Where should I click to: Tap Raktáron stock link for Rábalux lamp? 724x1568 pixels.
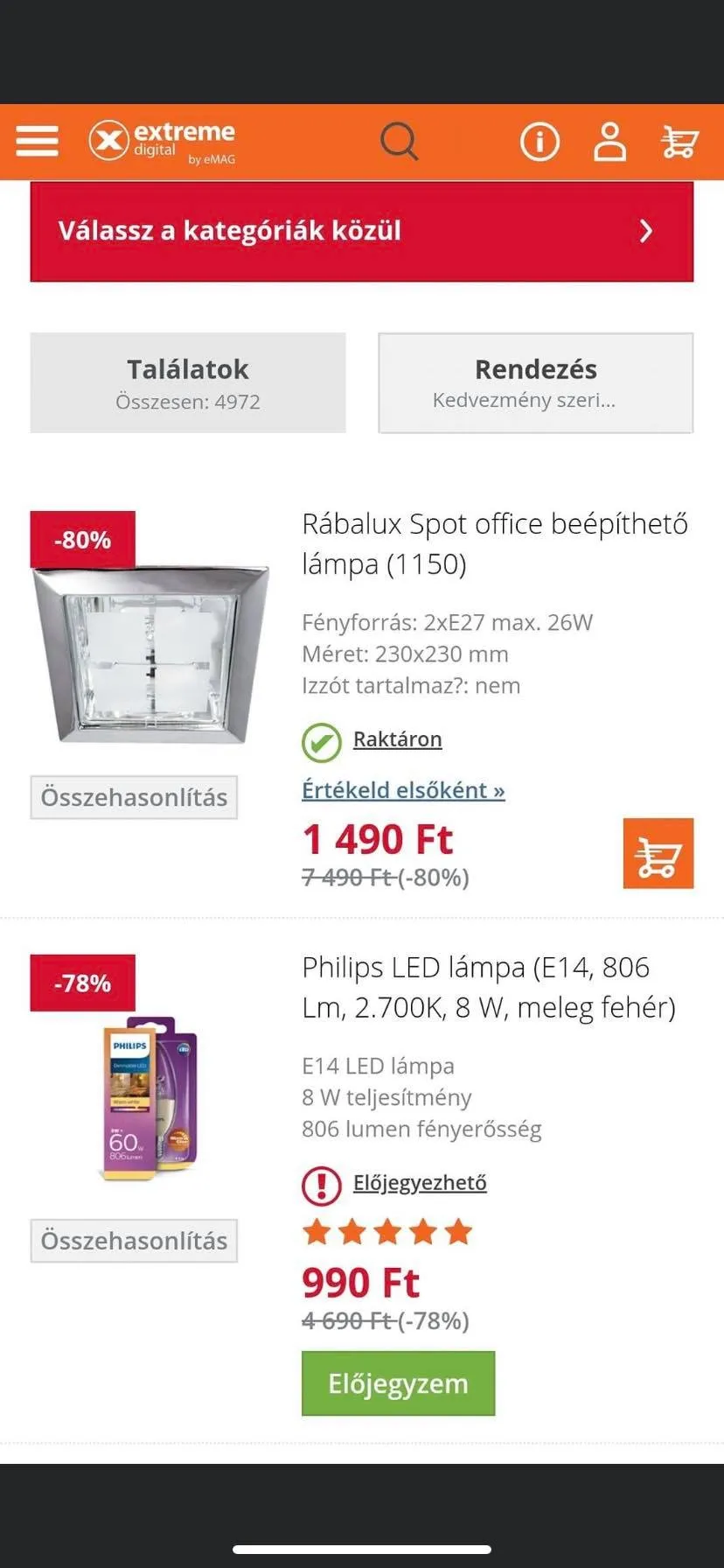(x=397, y=739)
